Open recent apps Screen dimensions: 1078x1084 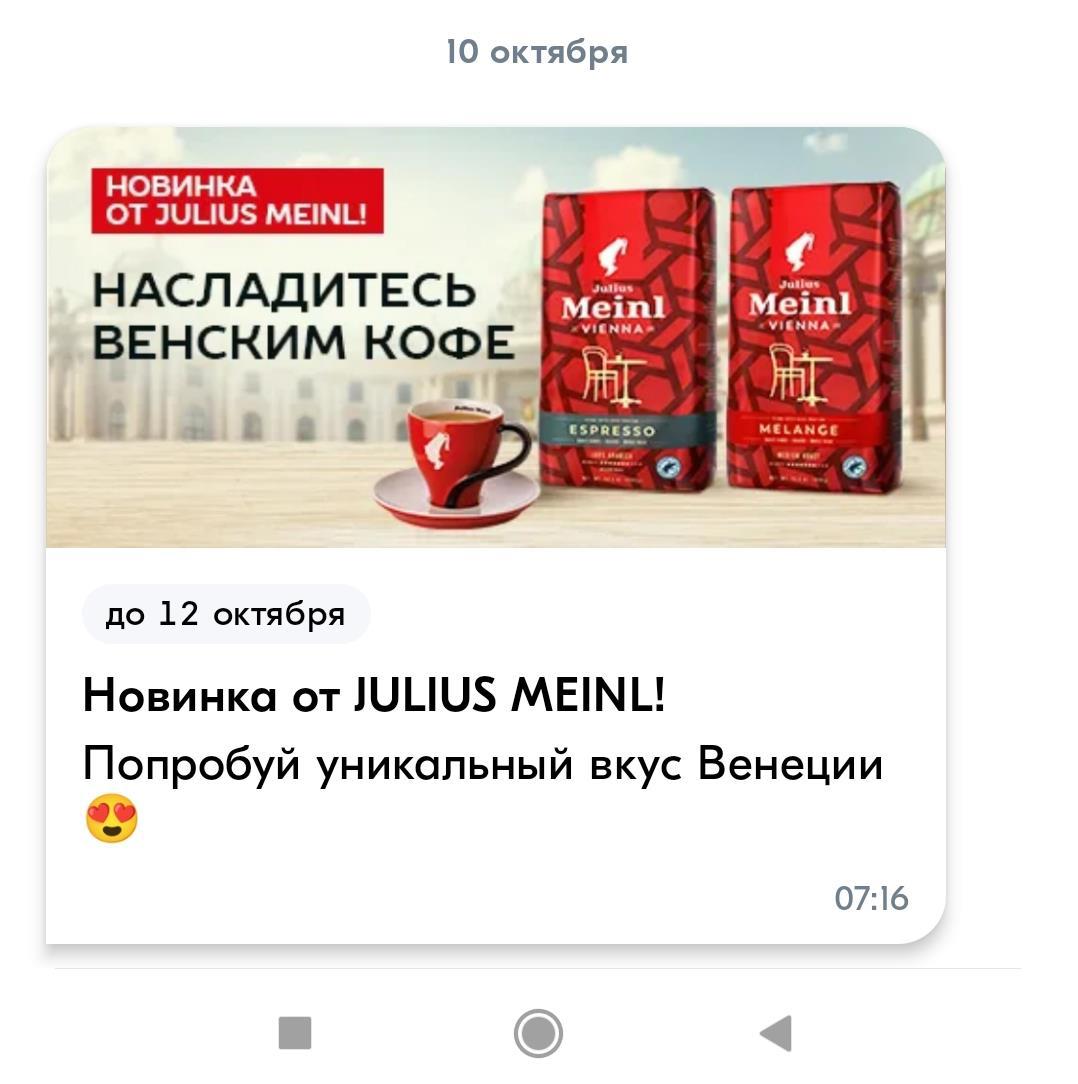point(295,1033)
